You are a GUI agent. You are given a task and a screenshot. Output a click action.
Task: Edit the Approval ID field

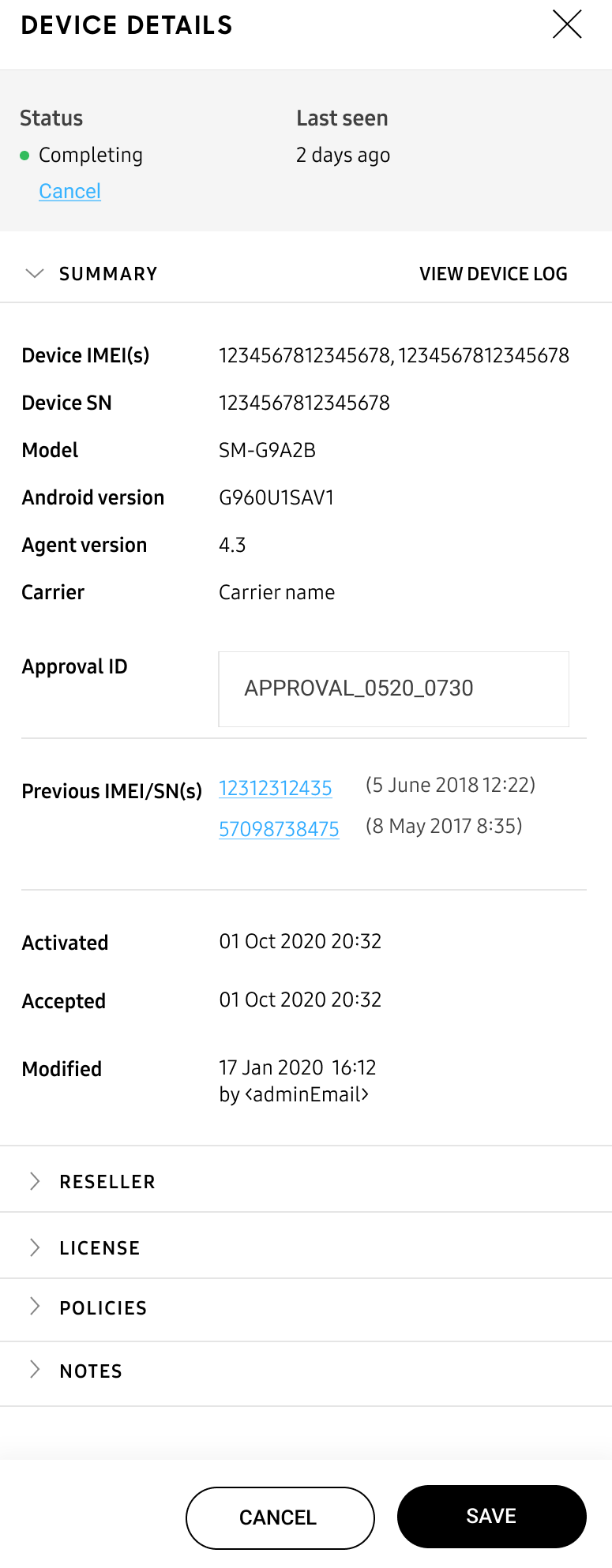[393, 688]
